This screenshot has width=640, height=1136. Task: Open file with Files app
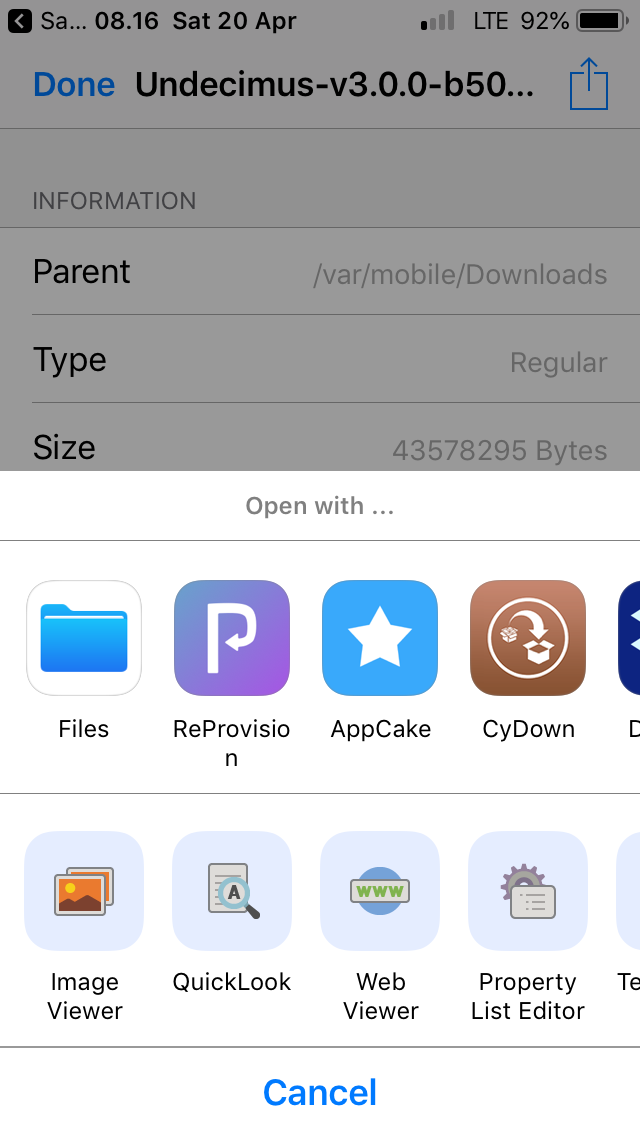tap(84, 638)
